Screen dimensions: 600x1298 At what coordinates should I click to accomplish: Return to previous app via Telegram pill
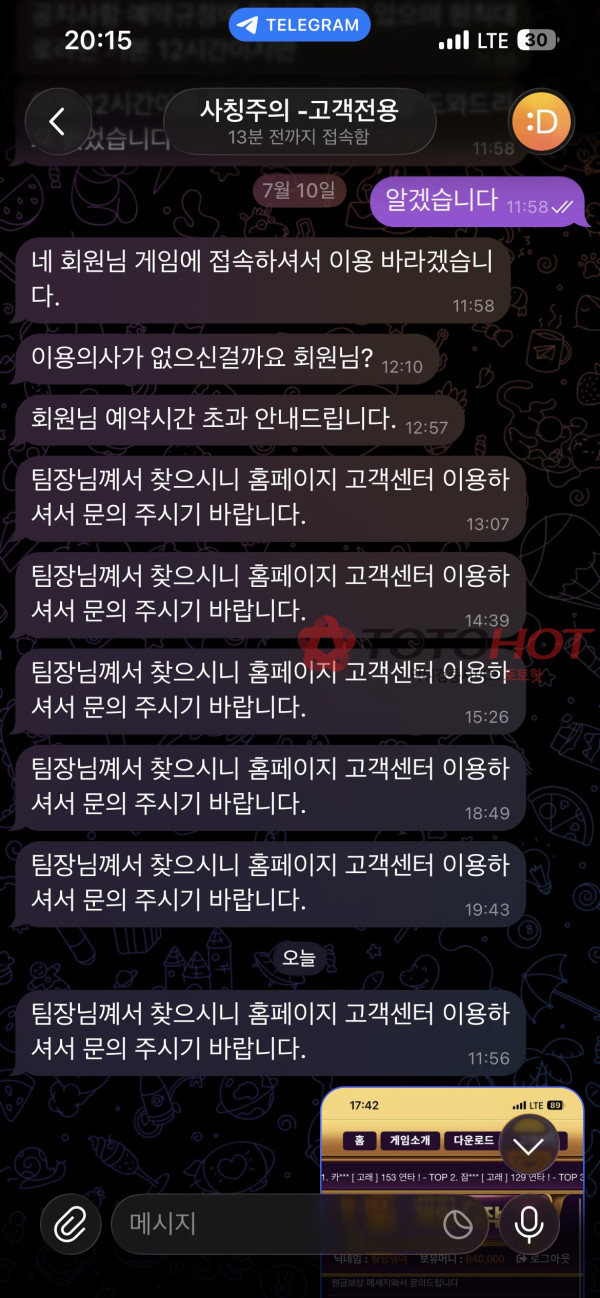tap(300, 26)
